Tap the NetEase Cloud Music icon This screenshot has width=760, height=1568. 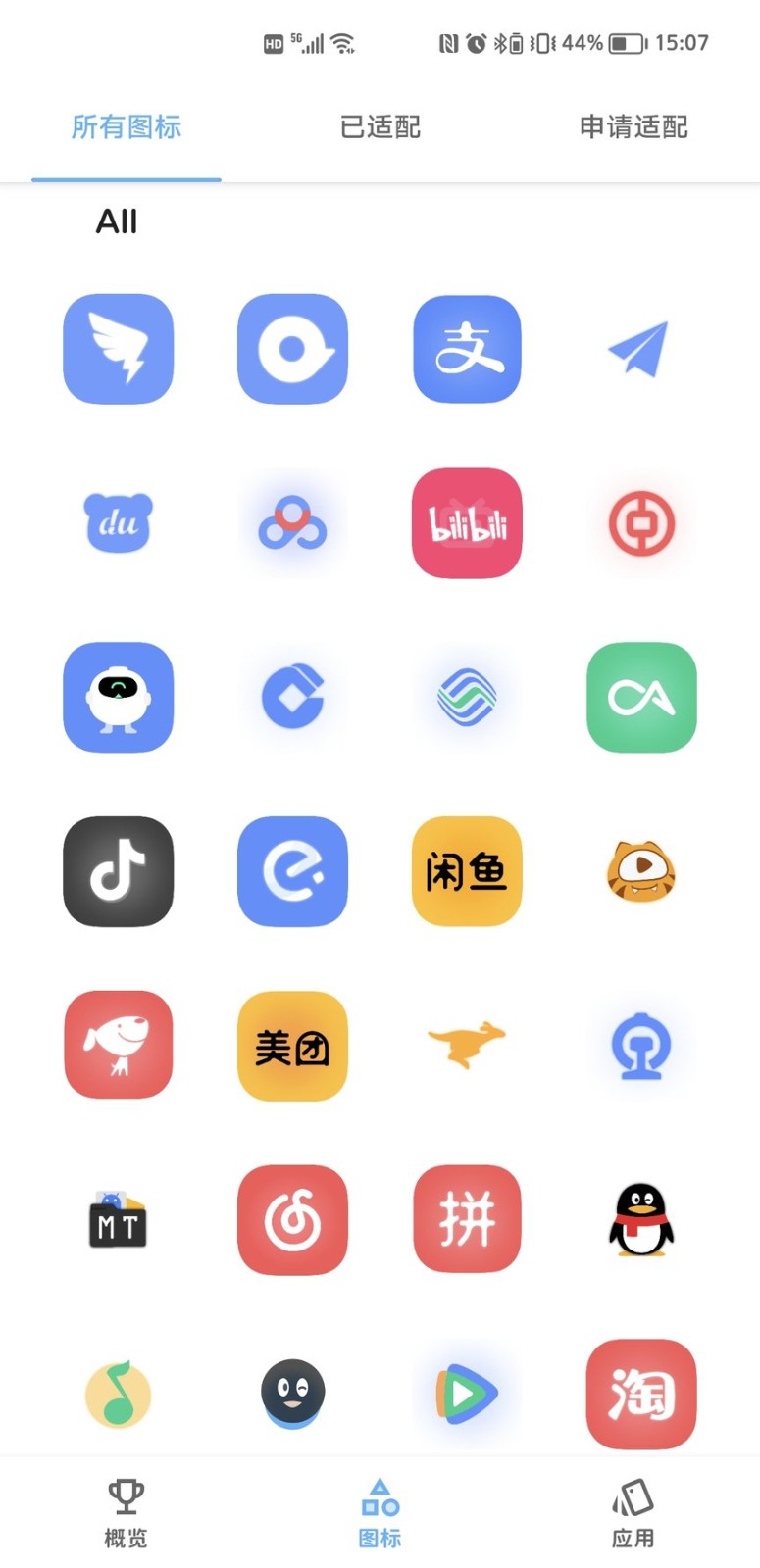click(292, 1219)
